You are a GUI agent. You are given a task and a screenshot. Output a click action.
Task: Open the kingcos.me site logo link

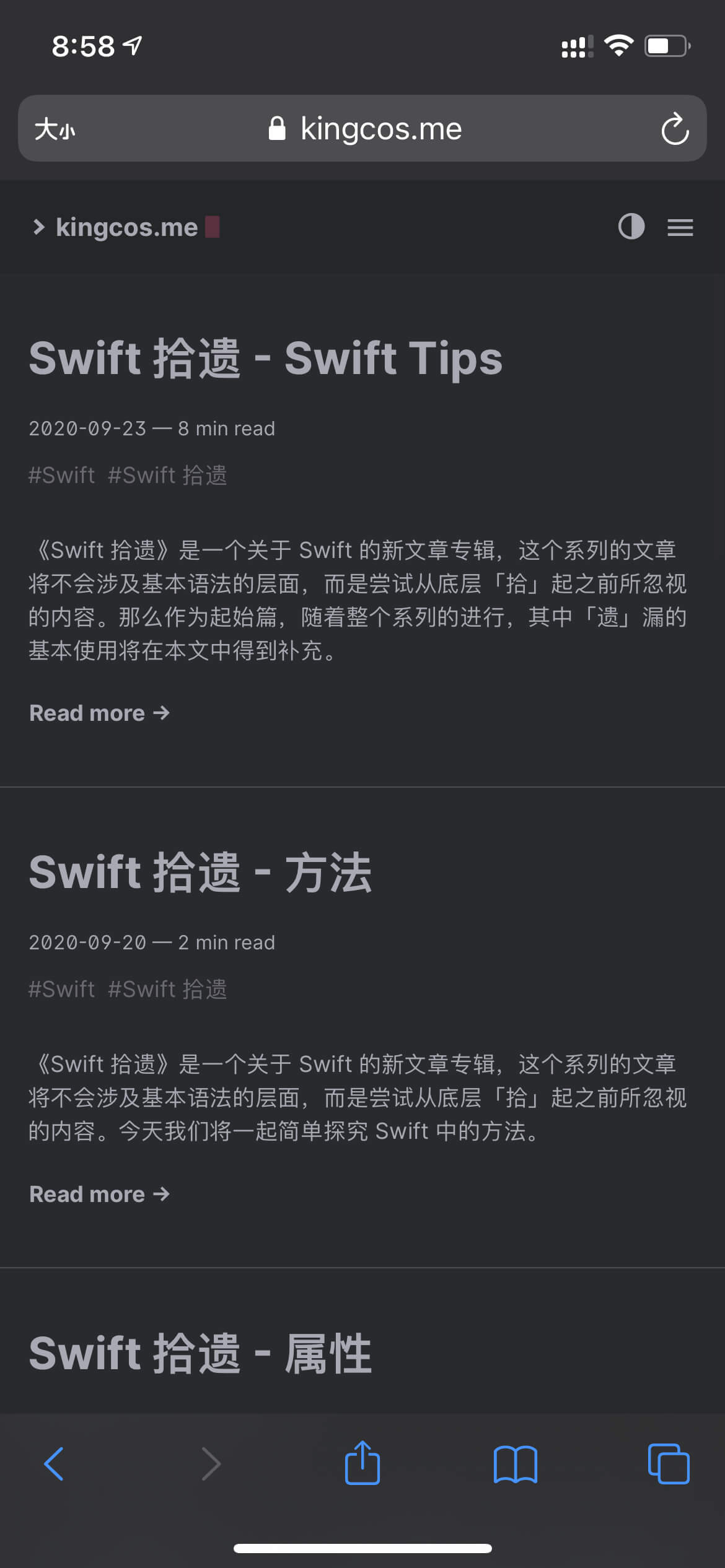pyautogui.click(x=126, y=227)
